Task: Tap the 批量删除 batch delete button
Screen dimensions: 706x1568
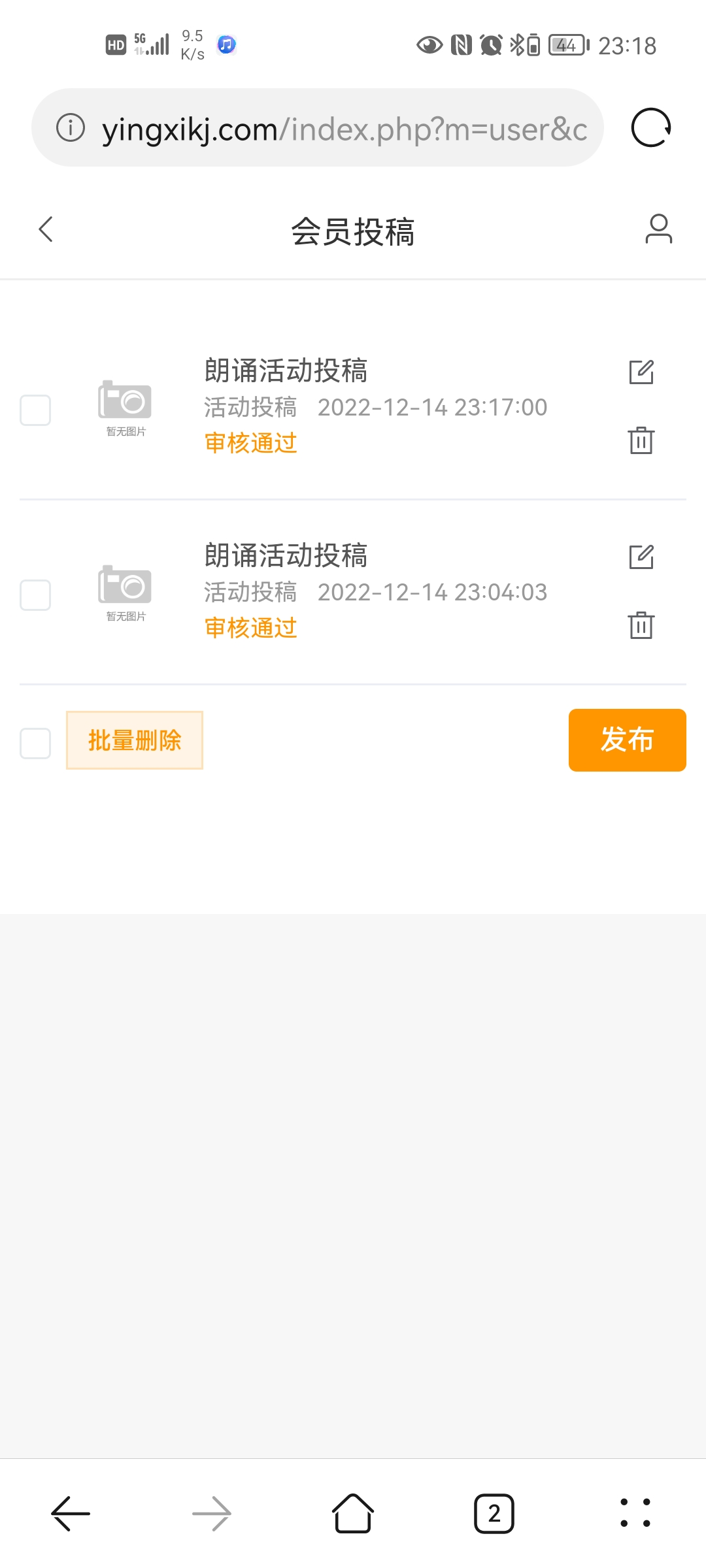Action: click(135, 740)
